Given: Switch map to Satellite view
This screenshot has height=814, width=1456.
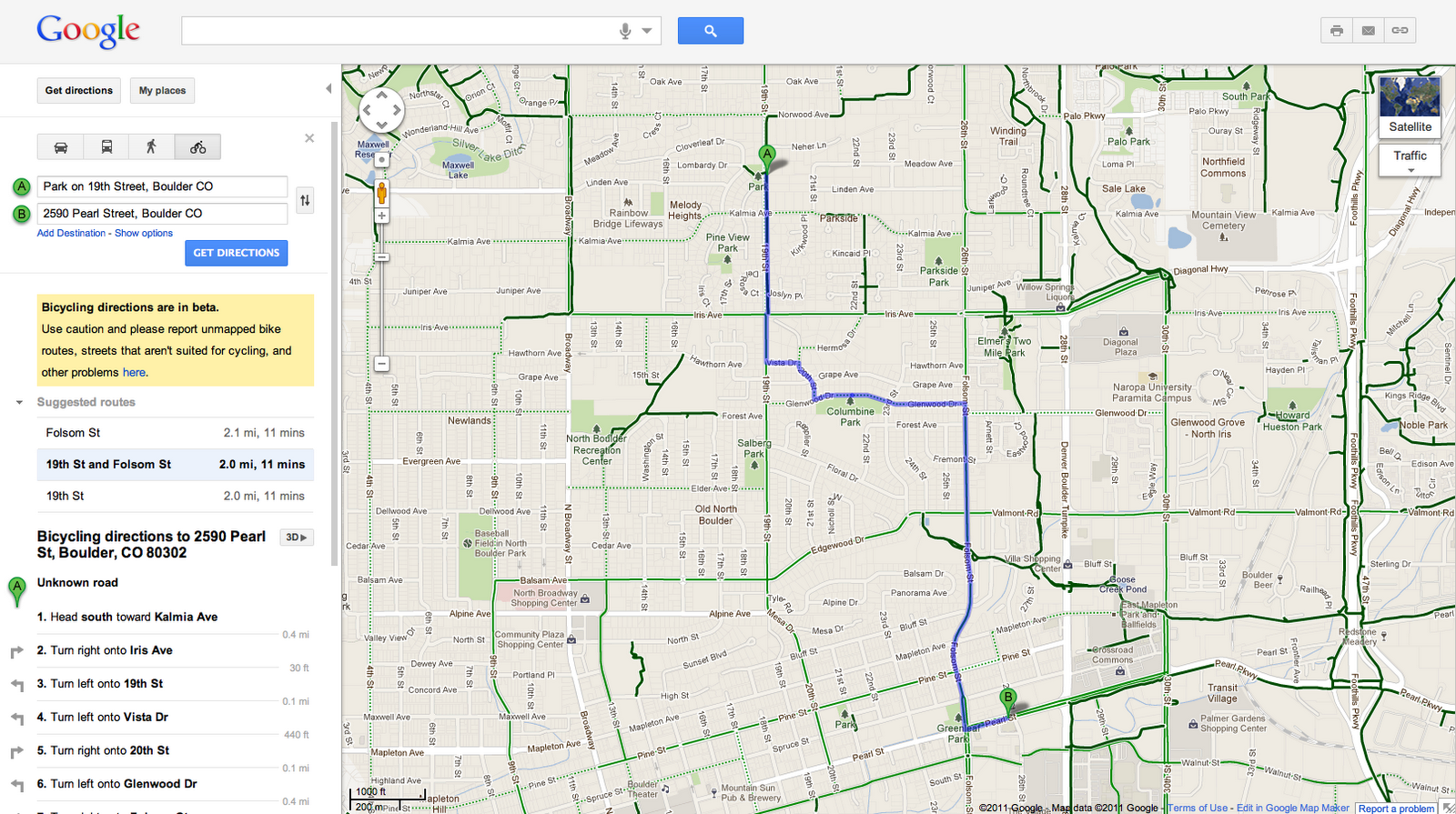Looking at the screenshot, I should click(x=1410, y=106).
